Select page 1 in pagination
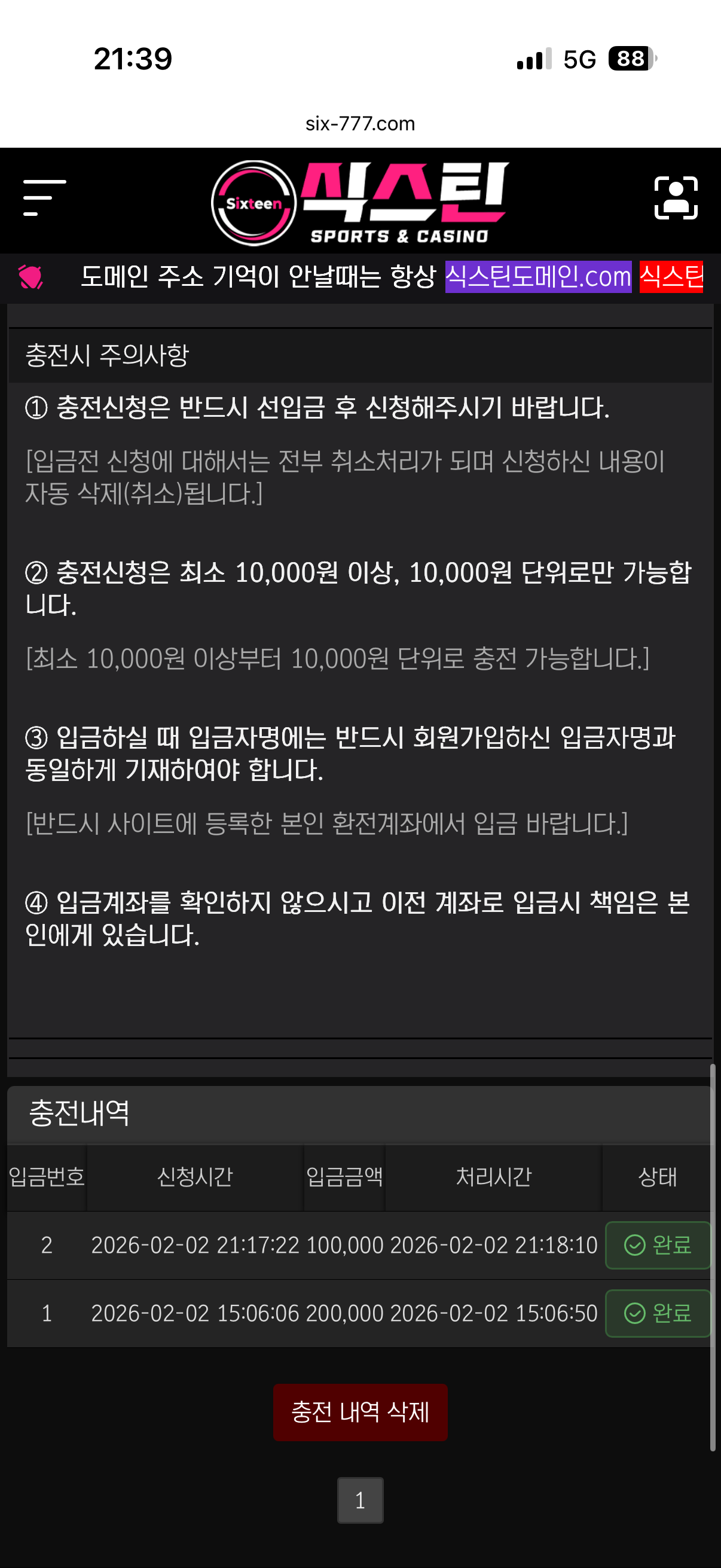721x1568 pixels. [x=360, y=1500]
